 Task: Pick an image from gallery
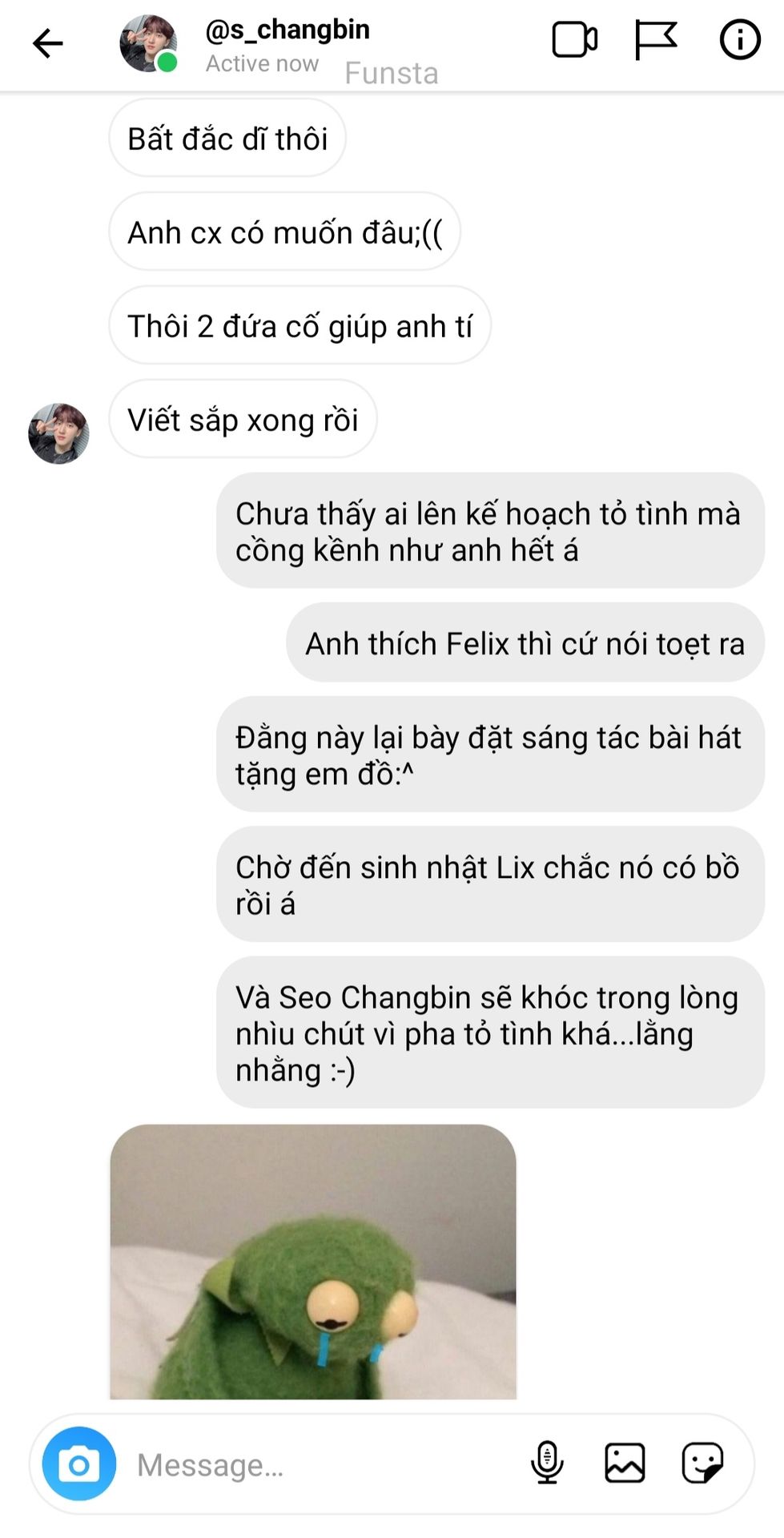point(625,1463)
